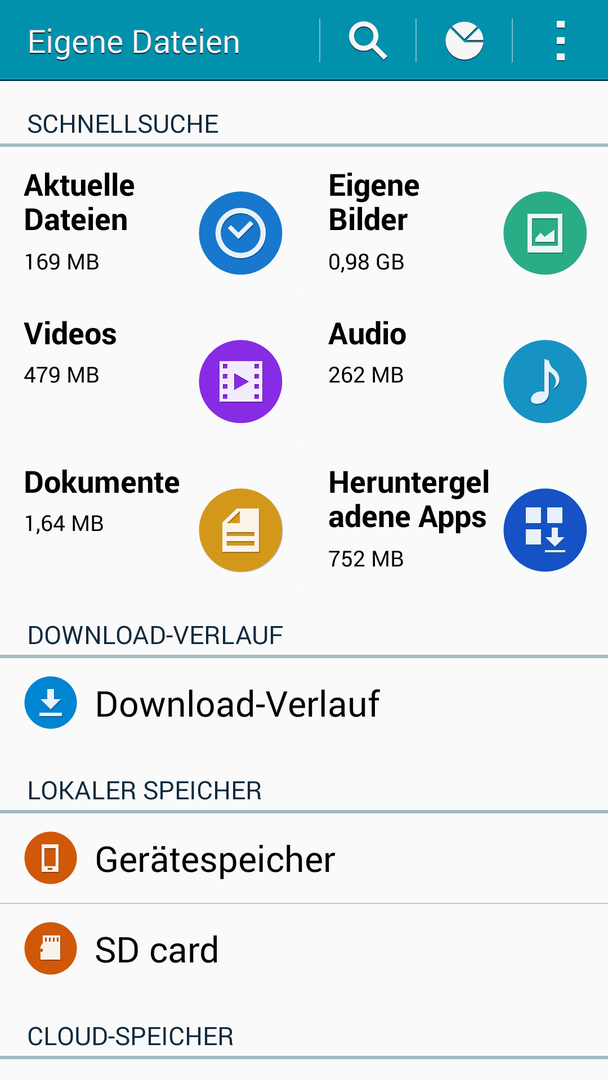Open the three-dot overflow menu

pyautogui.click(x=560, y=41)
